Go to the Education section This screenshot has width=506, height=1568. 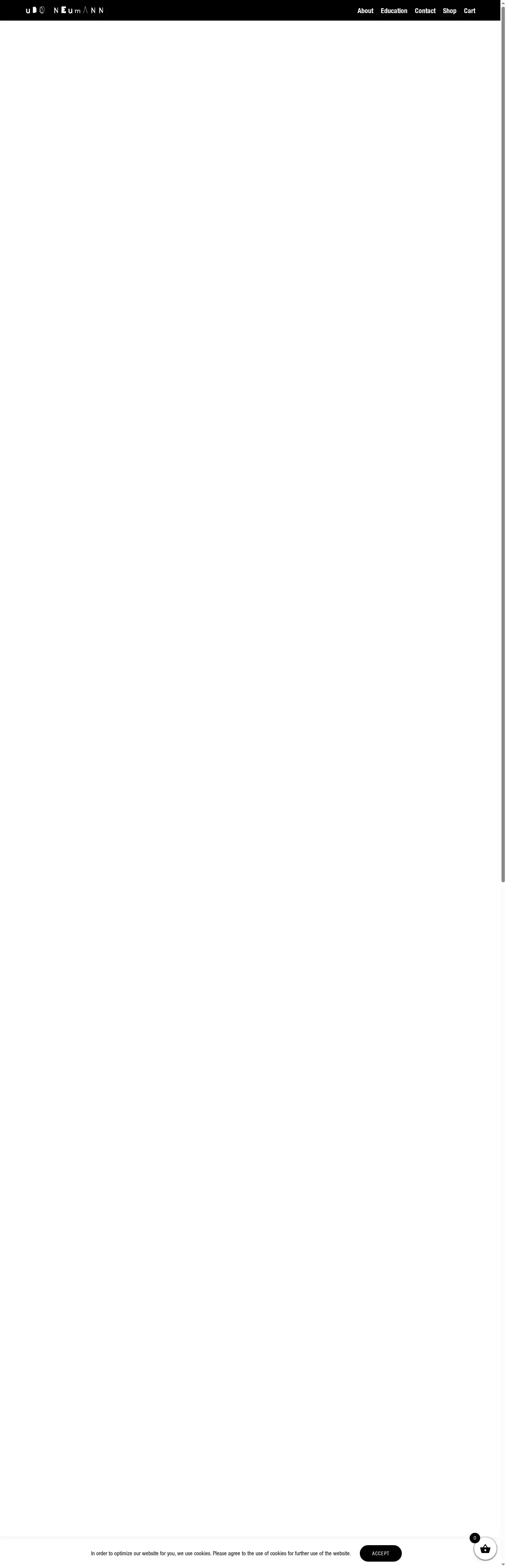click(393, 11)
